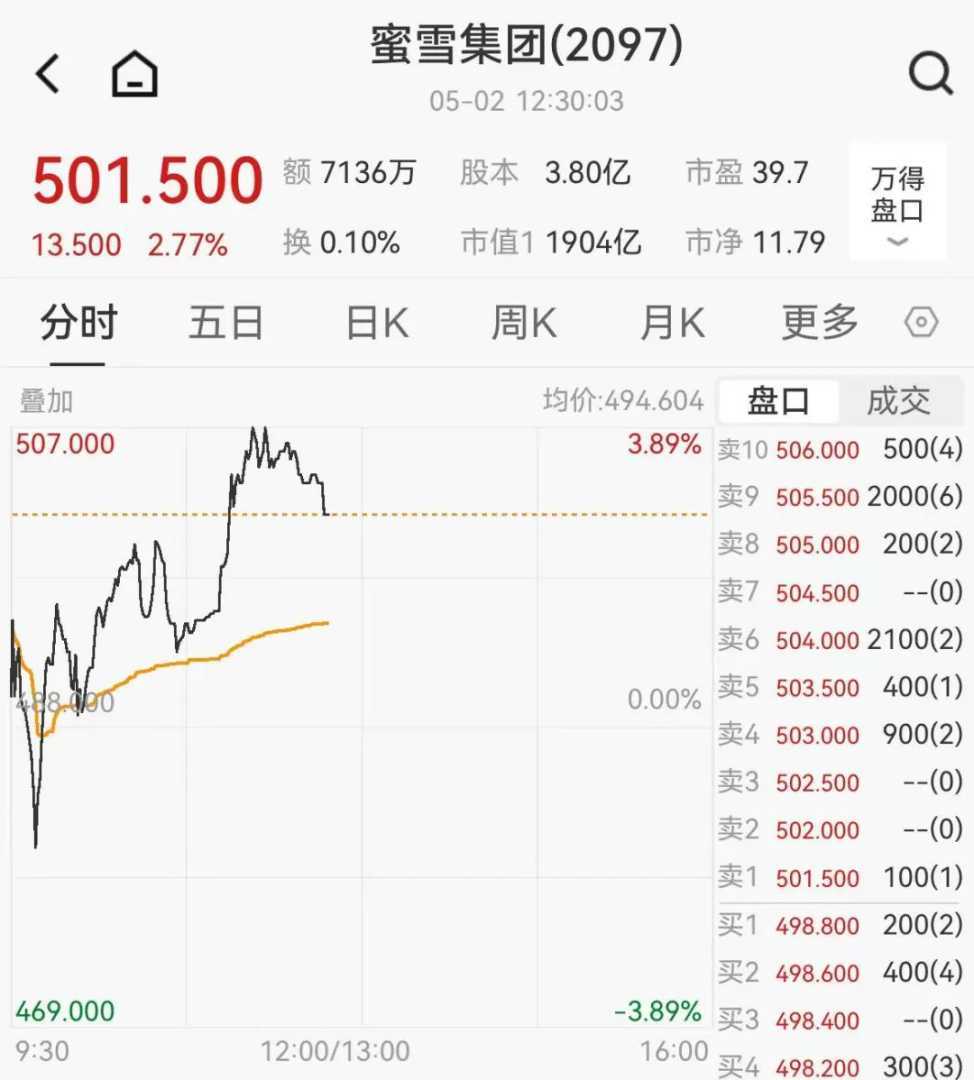This screenshot has height=1080, width=974.
Task: Search for another stock
Action: coord(929,74)
